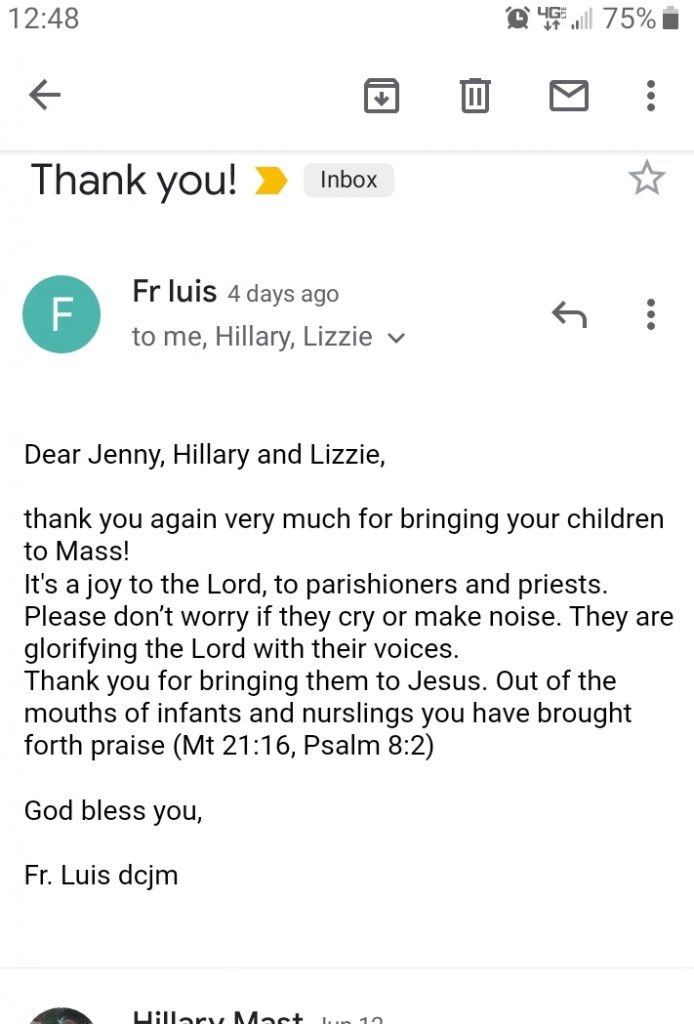
Task: Open the top toolbar overflow menu
Action: [651, 96]
